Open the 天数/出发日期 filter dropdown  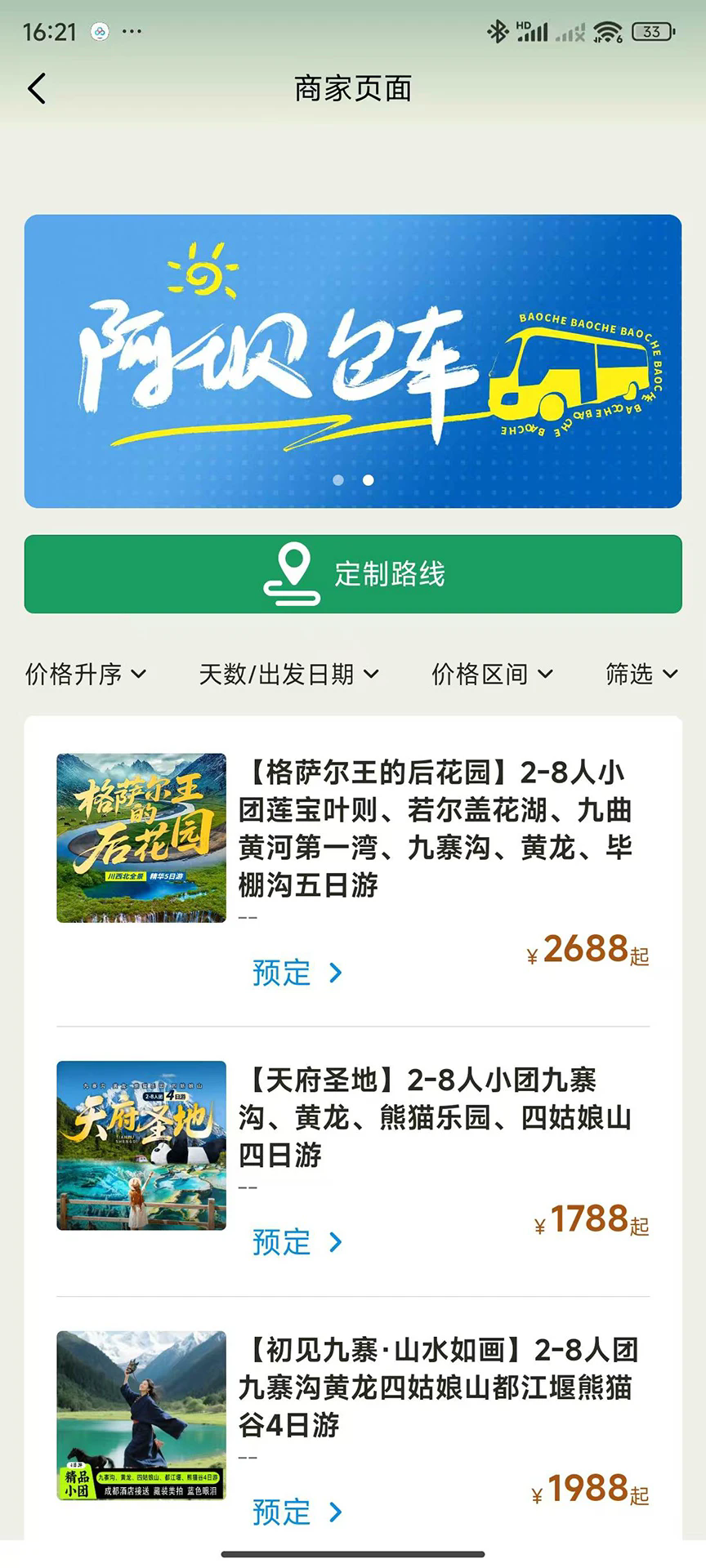(x=288, y=673)
